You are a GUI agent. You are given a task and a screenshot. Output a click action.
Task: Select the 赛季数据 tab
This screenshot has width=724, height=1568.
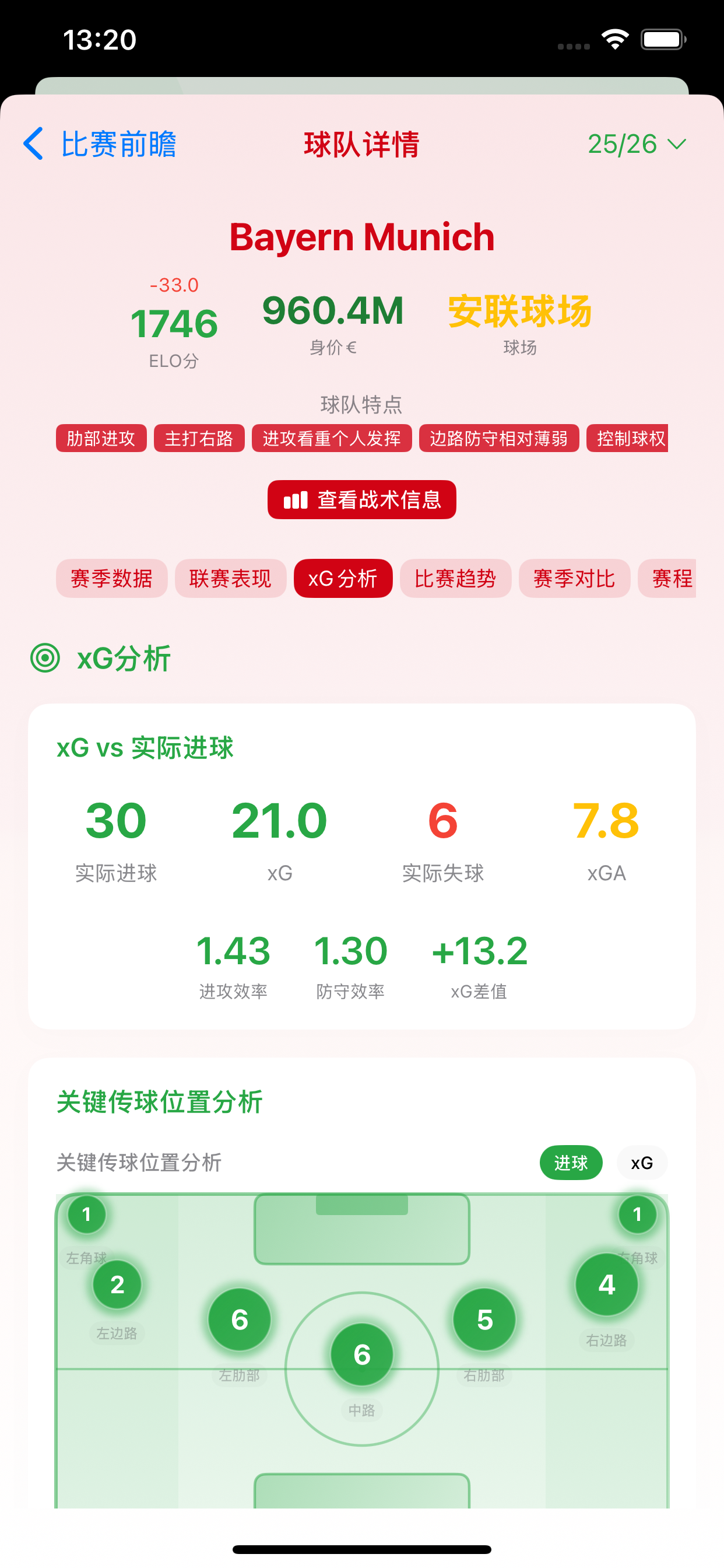[x=111, y=579]
